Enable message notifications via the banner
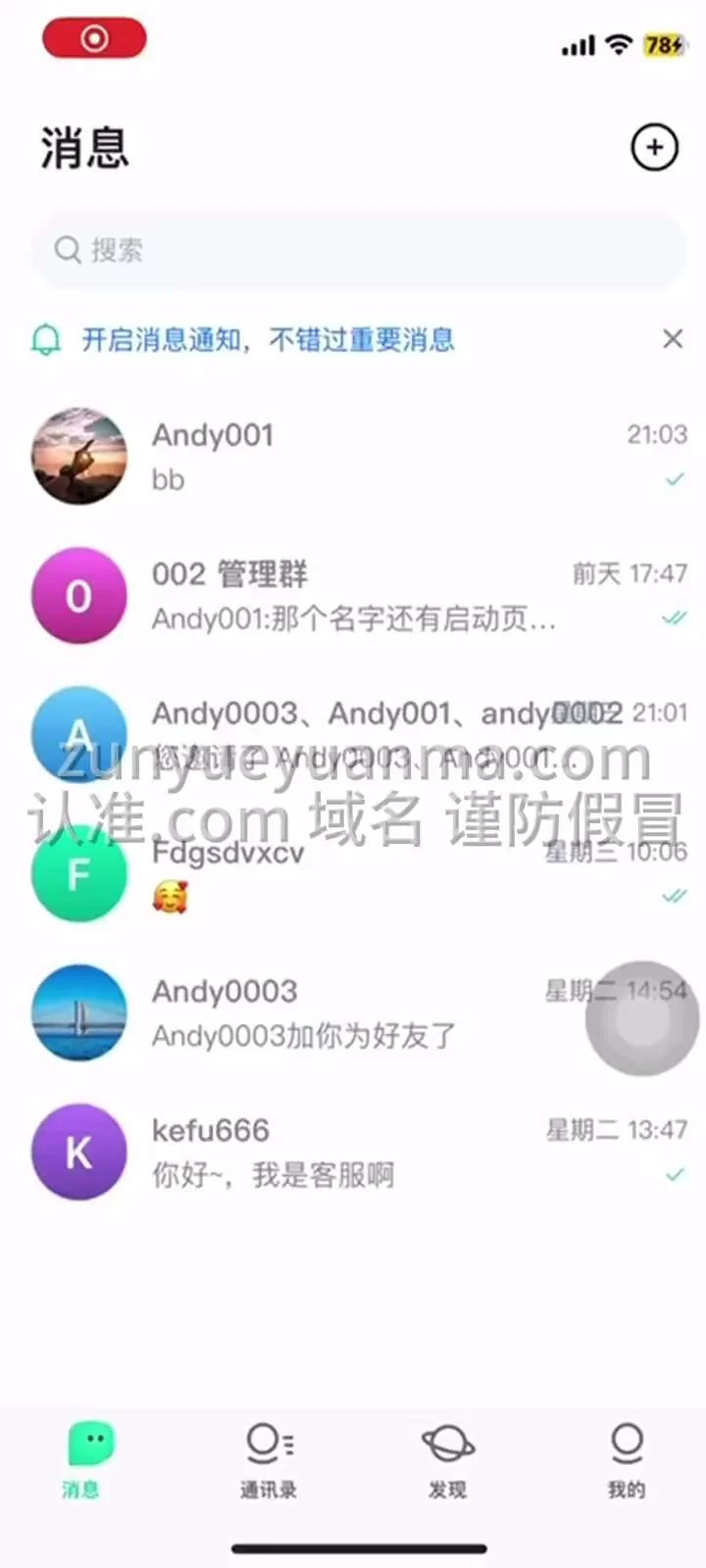 (267, 340)
